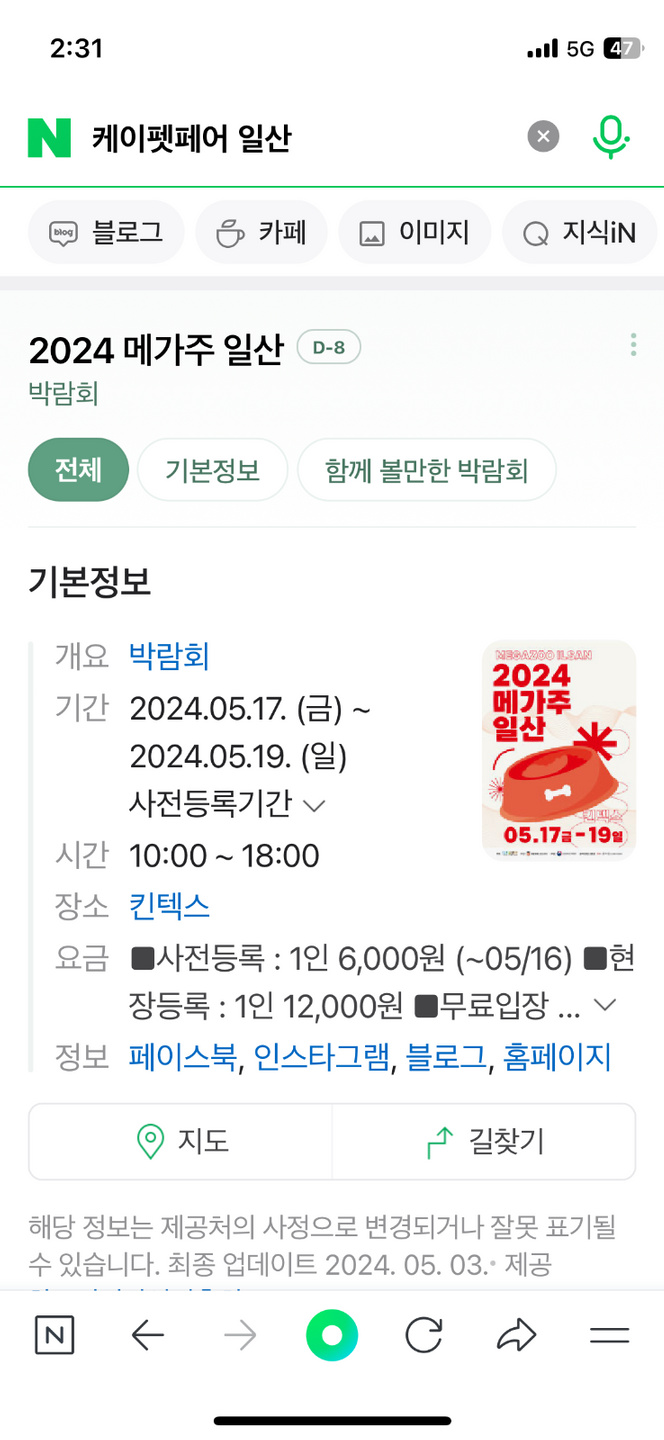Filter results by 카페
Viewport: 664px width, 1440px height.
[261, 233]
